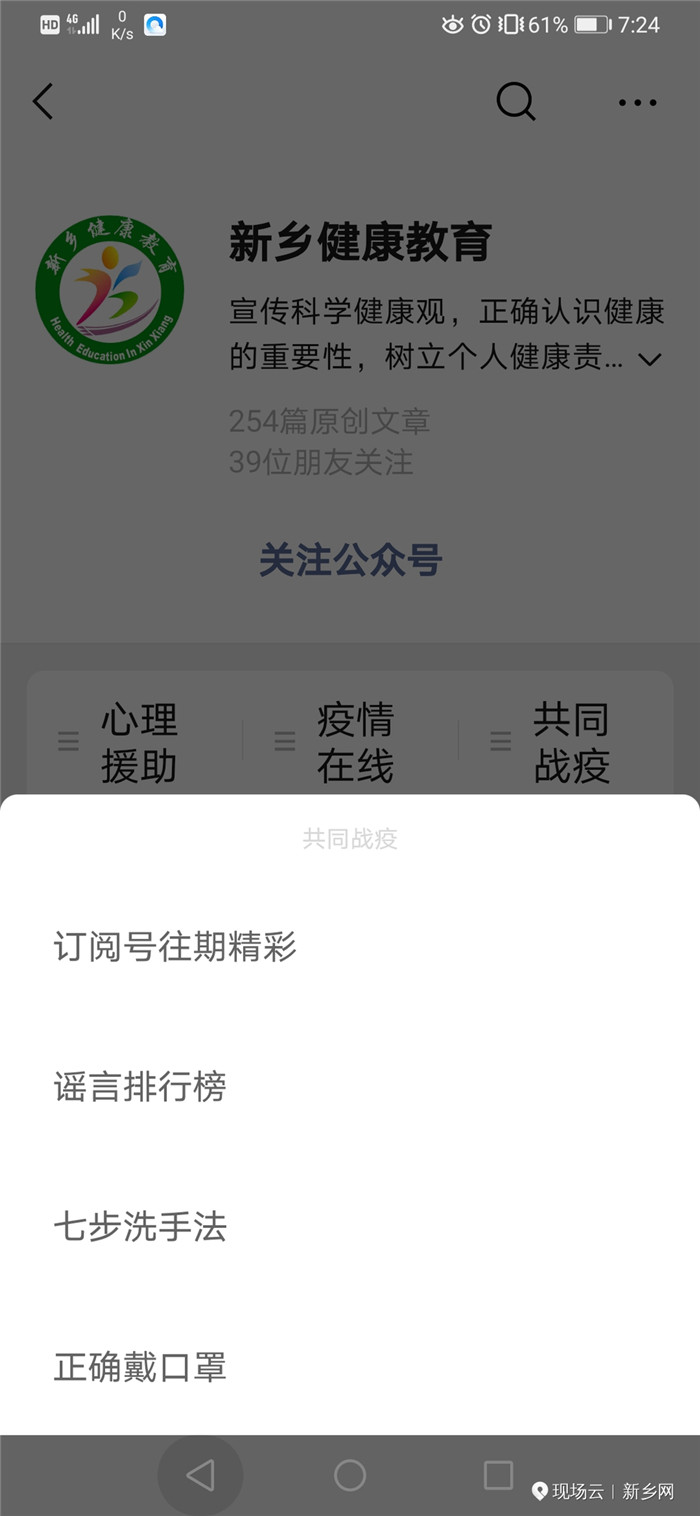Viewport: 700px width, 1516px height.
Task: Expand the account description chevron
Action: tap(650, 360)
